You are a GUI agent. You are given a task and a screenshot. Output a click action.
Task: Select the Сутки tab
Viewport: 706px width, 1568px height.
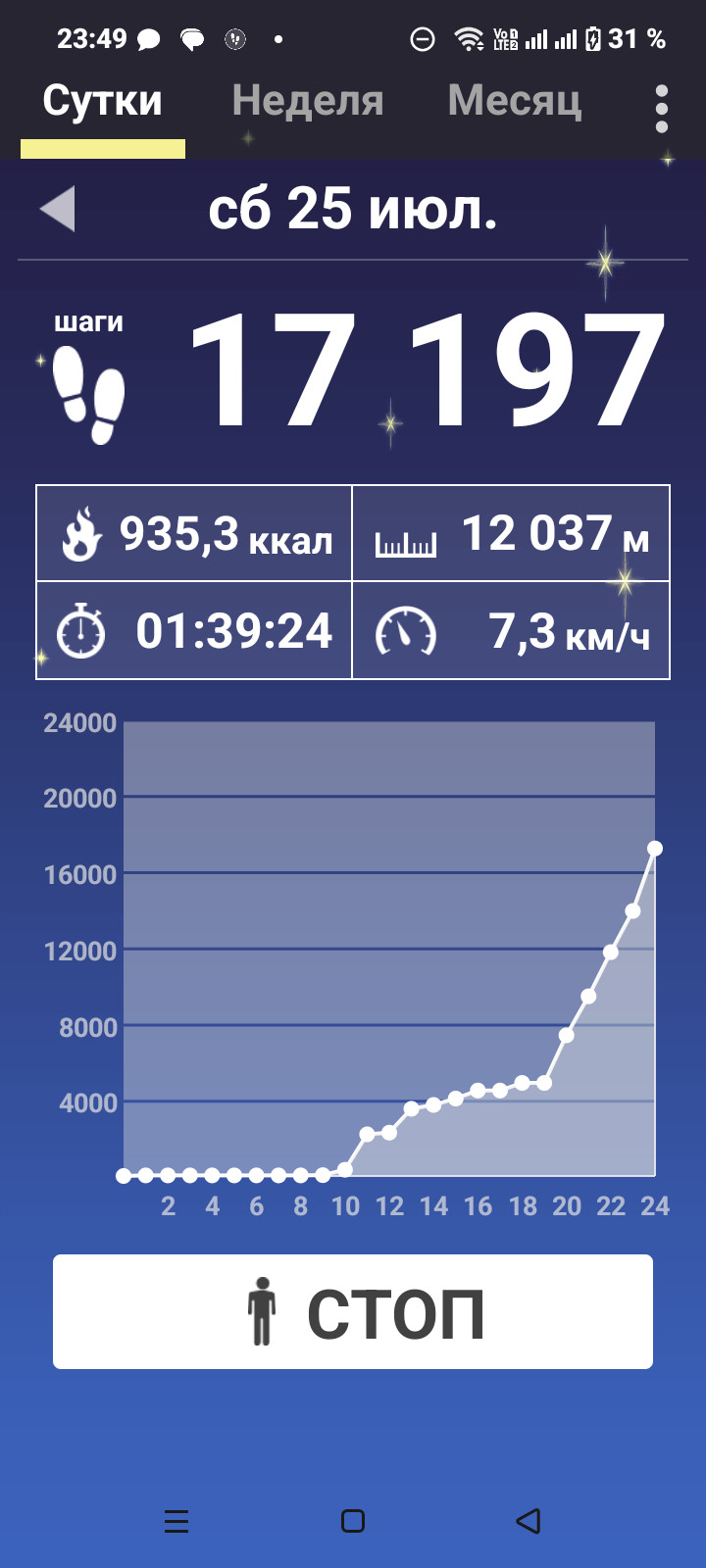tap(103, 101)
